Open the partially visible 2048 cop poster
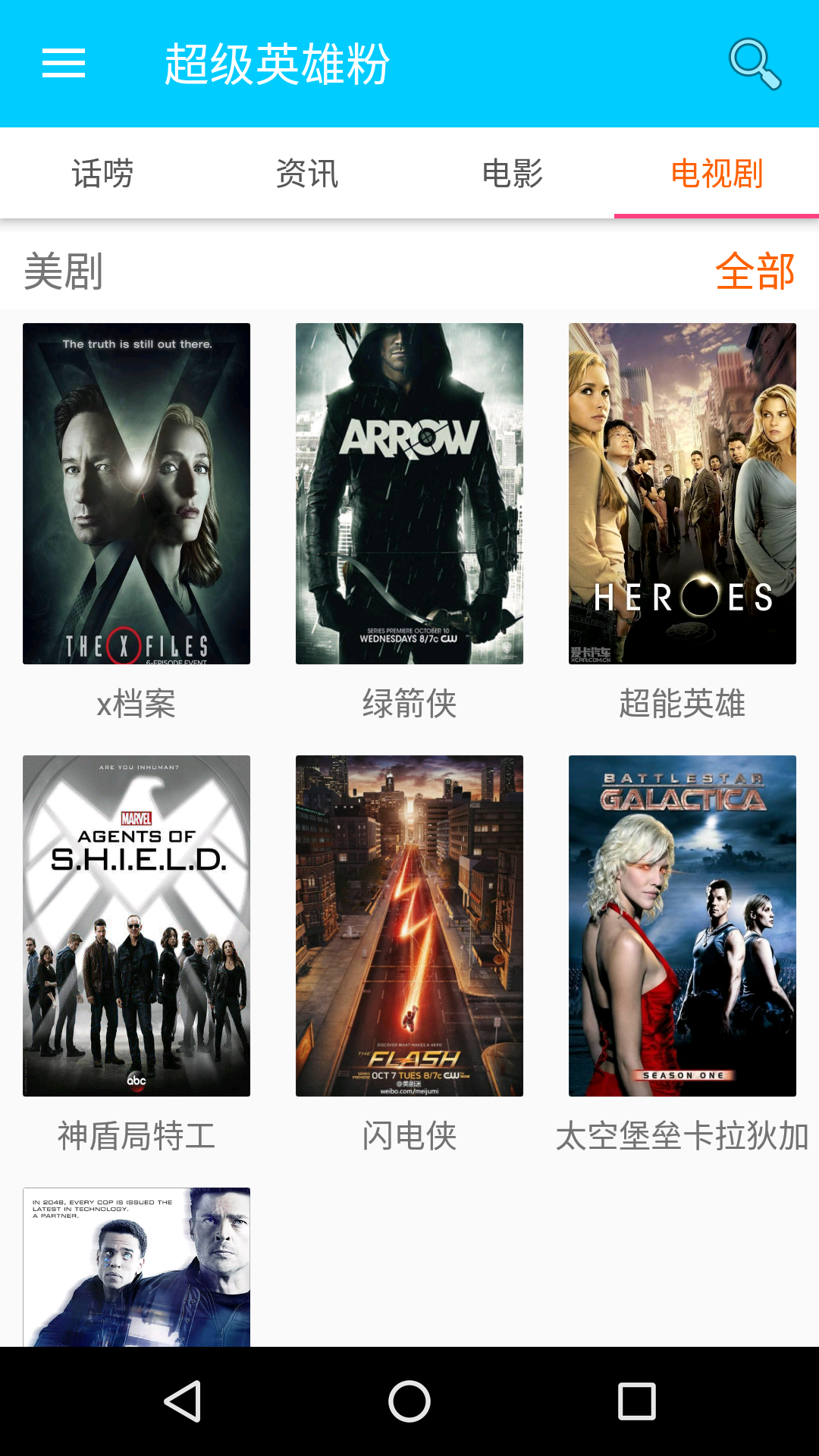The width and height of the screenshot is (819, 1456). [136, 1267]
